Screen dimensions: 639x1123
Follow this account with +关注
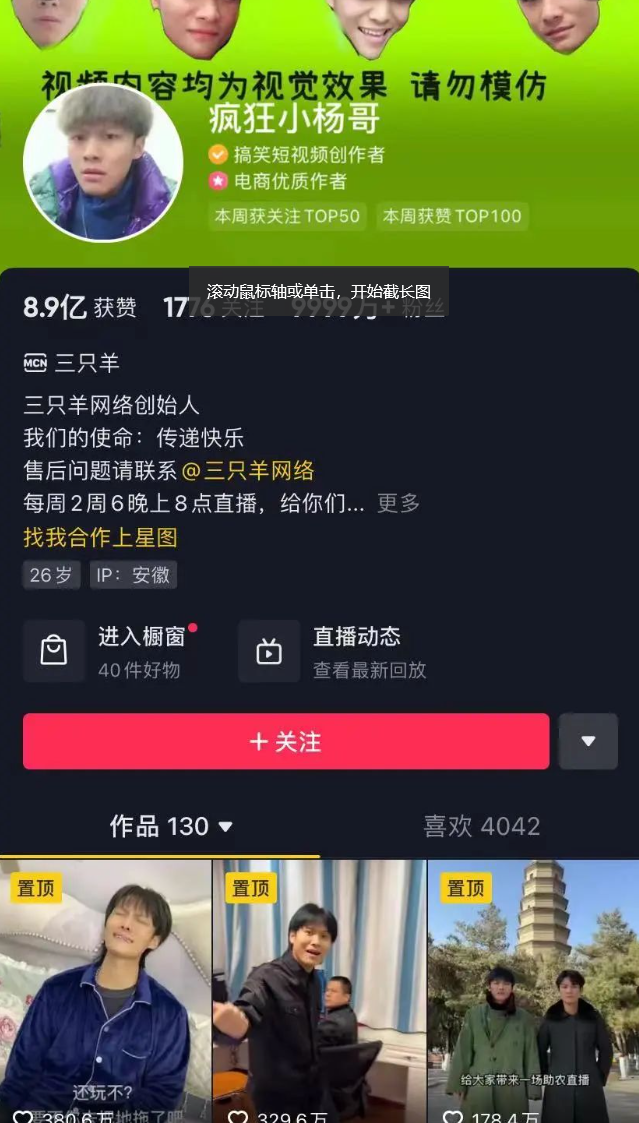(x=286, y=741)
